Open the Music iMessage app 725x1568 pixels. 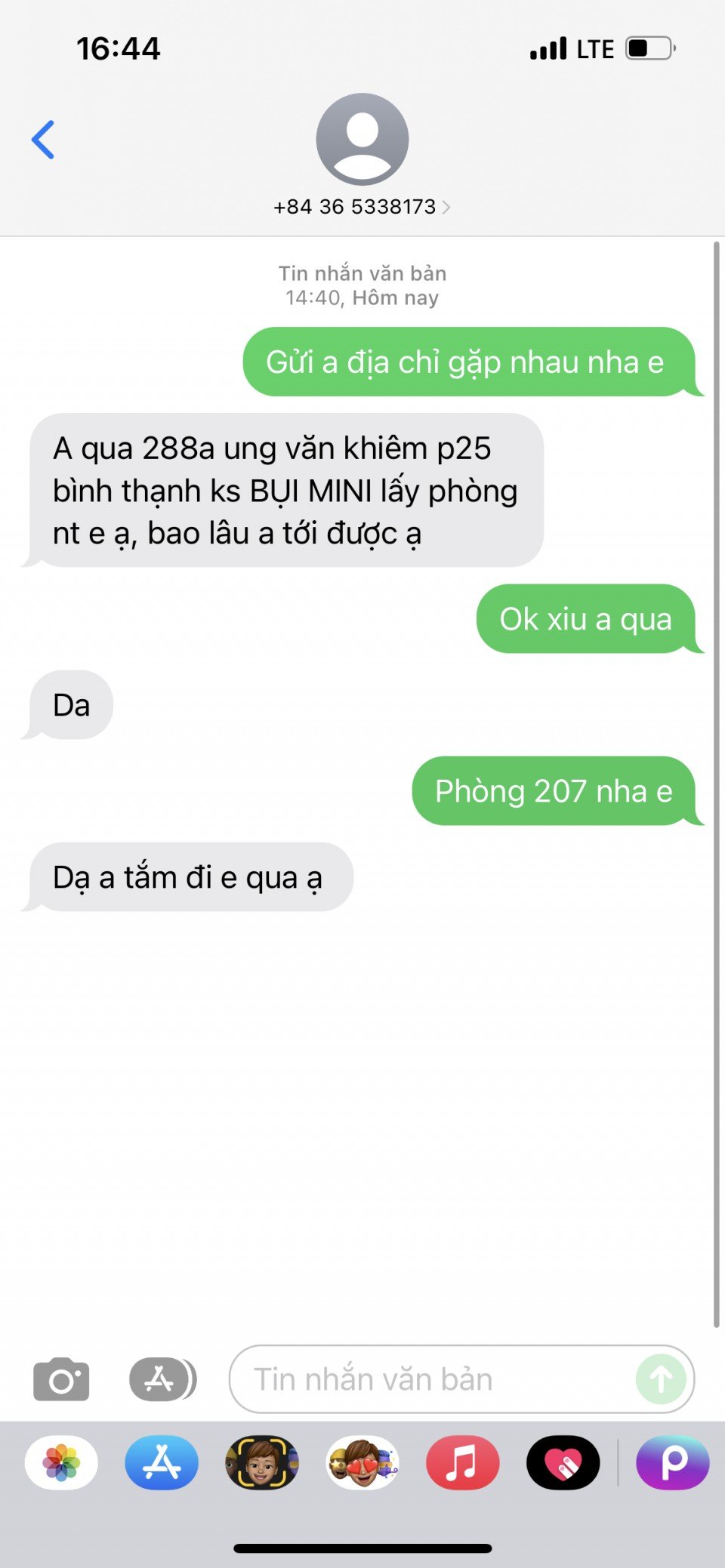(x=462, y=1463)
